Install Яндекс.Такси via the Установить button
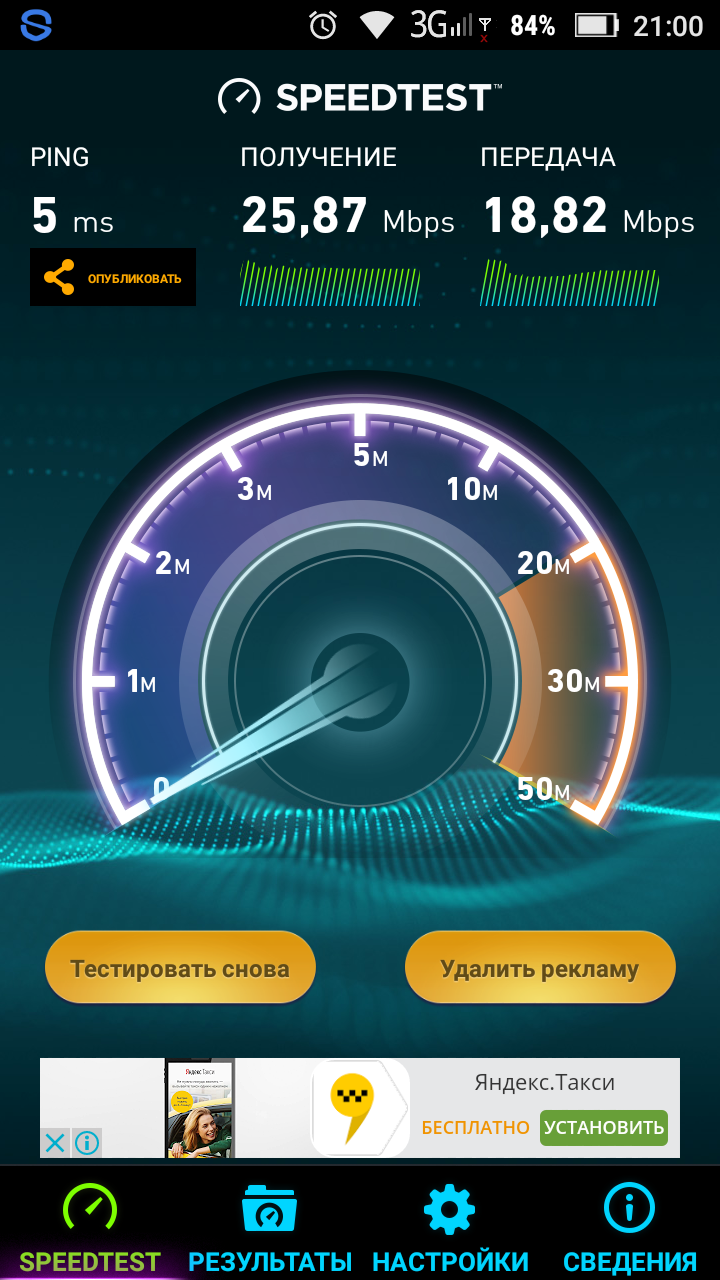Viewport: 720px width, 1280px height. [x=604, y=1127]
